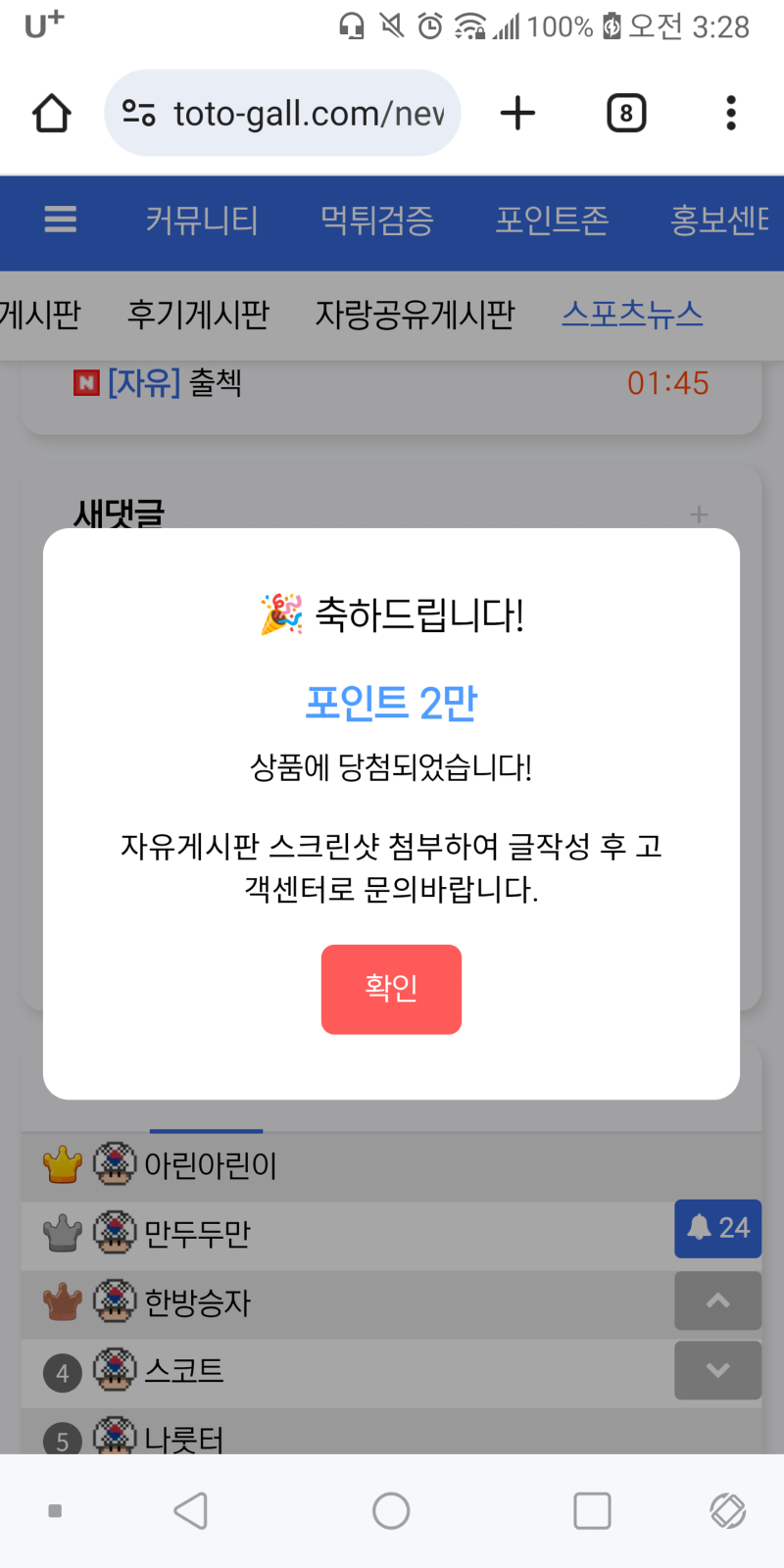This screenshot has width=784, height=1568.
Task: Tap the home icon in the browser toolbar
Action: tap(51, 113)
